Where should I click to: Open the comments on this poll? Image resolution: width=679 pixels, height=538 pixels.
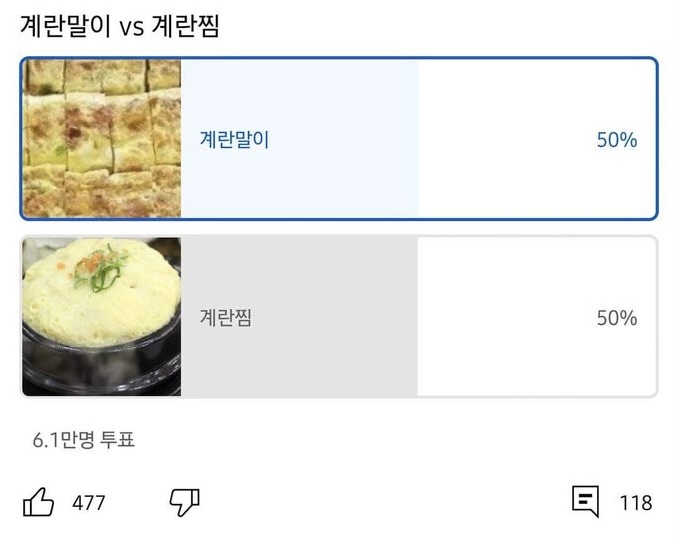586,502
